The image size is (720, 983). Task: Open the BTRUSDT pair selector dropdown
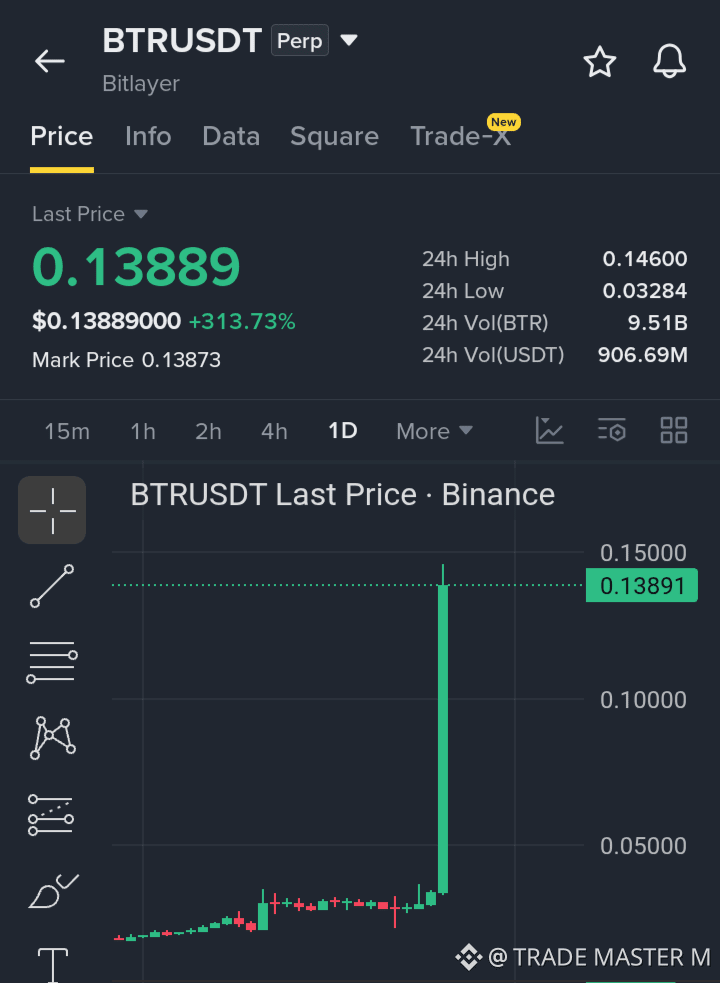(x=349, y=41)
